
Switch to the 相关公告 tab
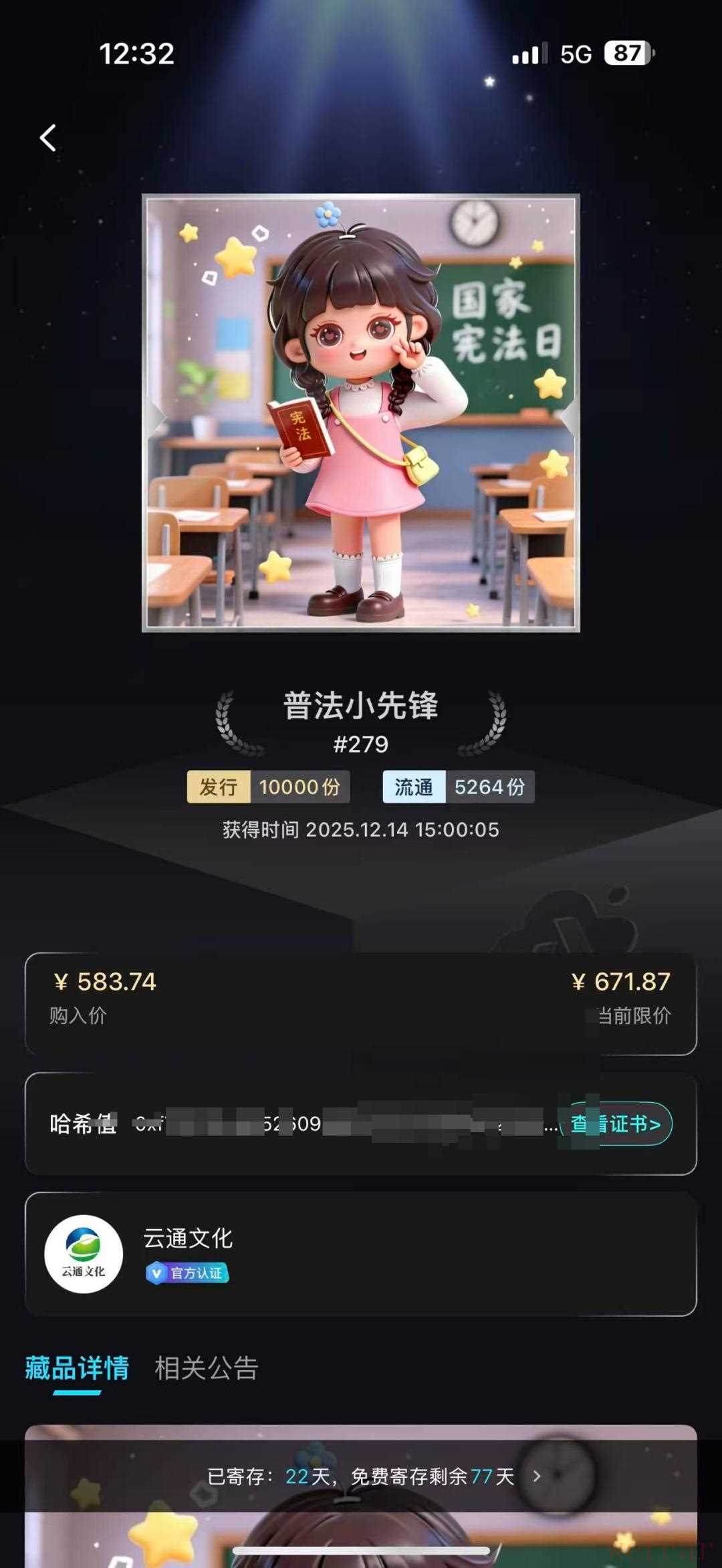pos(206,1369)
